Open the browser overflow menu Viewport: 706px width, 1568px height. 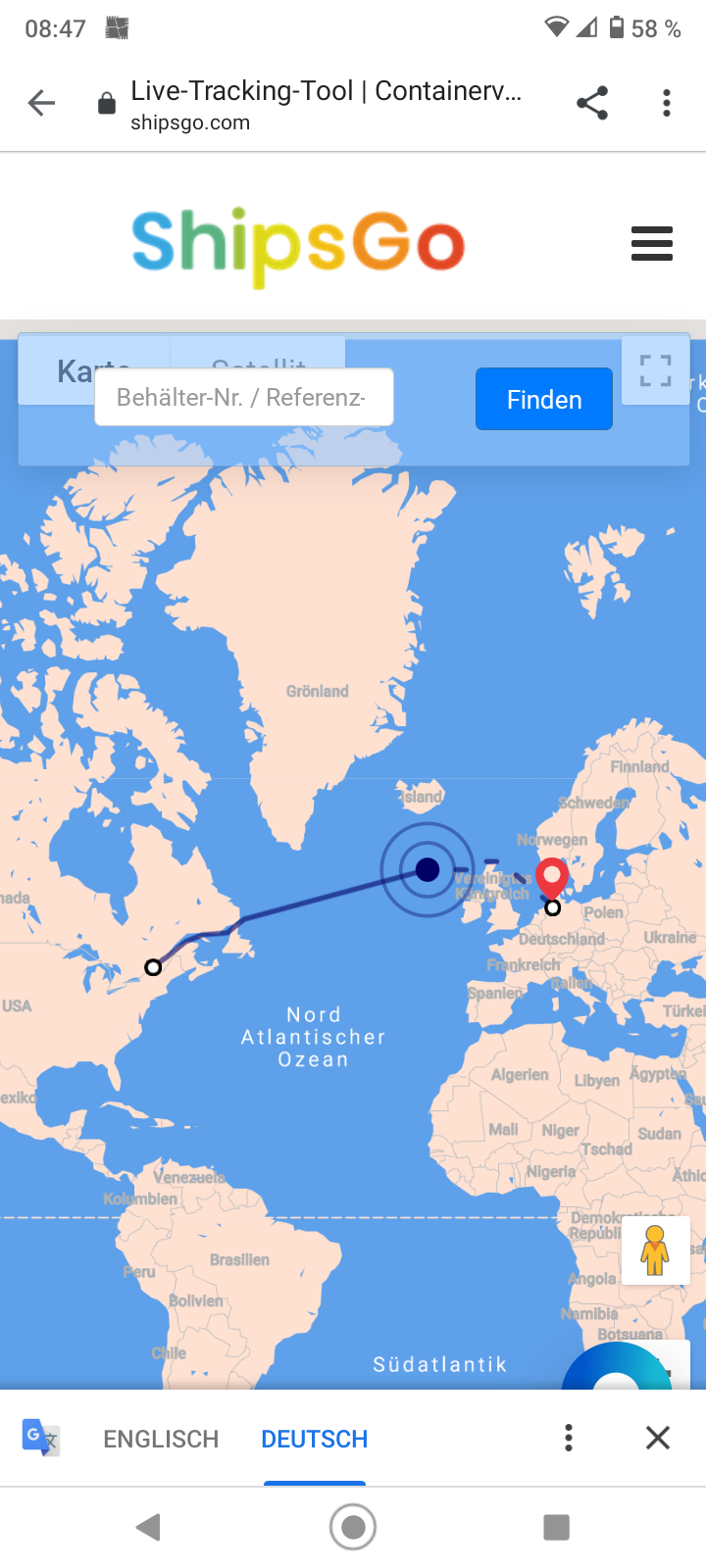coord(667,103)
